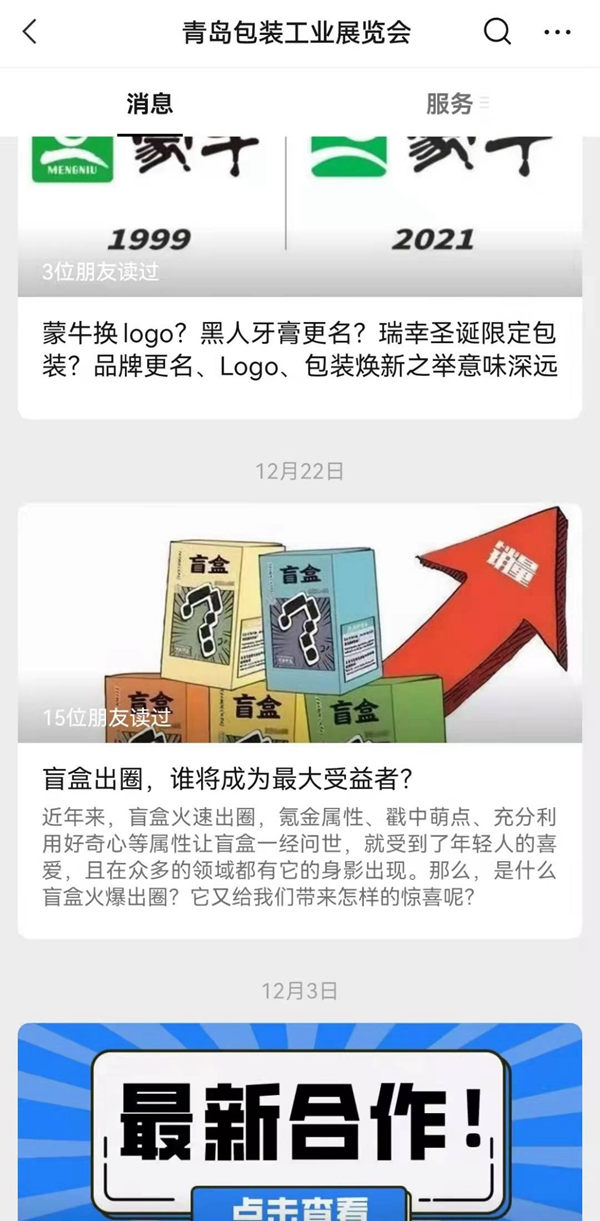Switch to the 消息 tab

(x=149, y=103)
